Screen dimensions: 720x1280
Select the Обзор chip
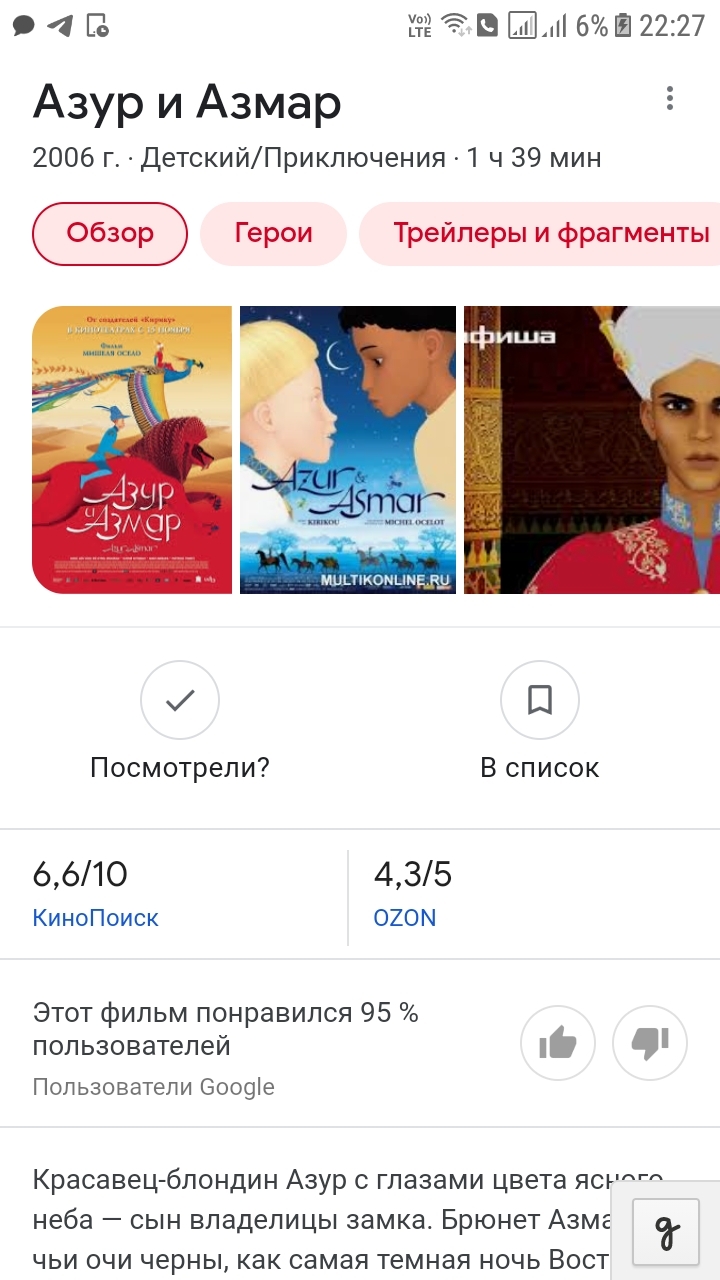click(x=110, y=234)
